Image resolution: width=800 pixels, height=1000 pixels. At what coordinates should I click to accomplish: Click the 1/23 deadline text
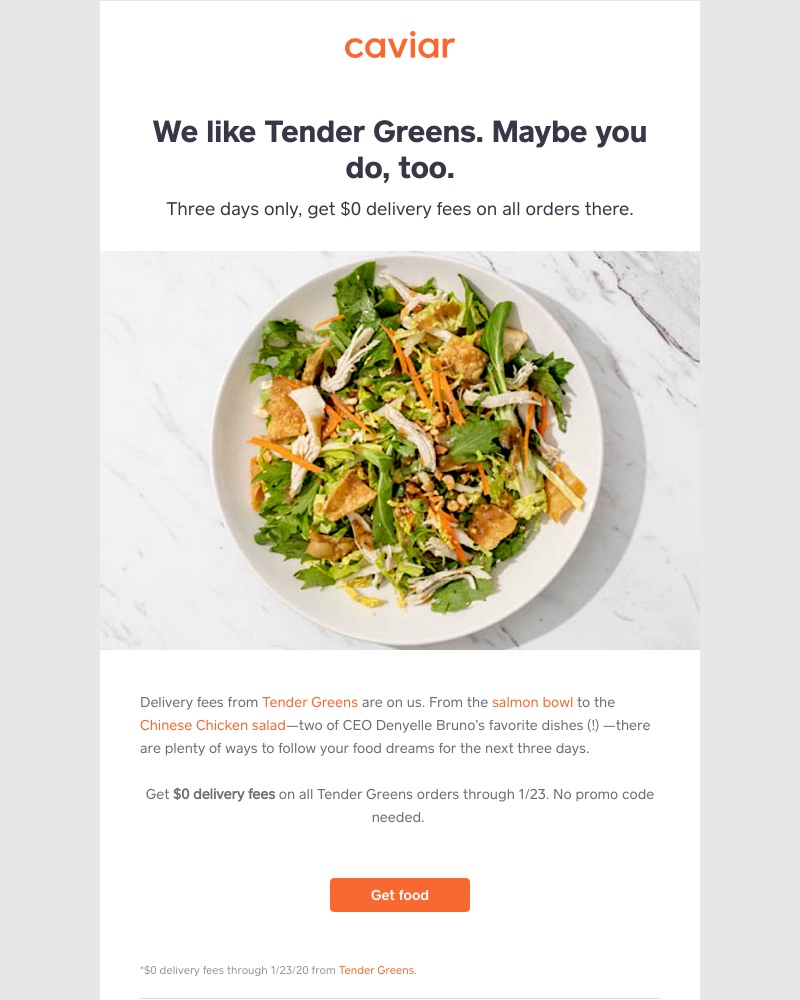[x=530, y=794]
